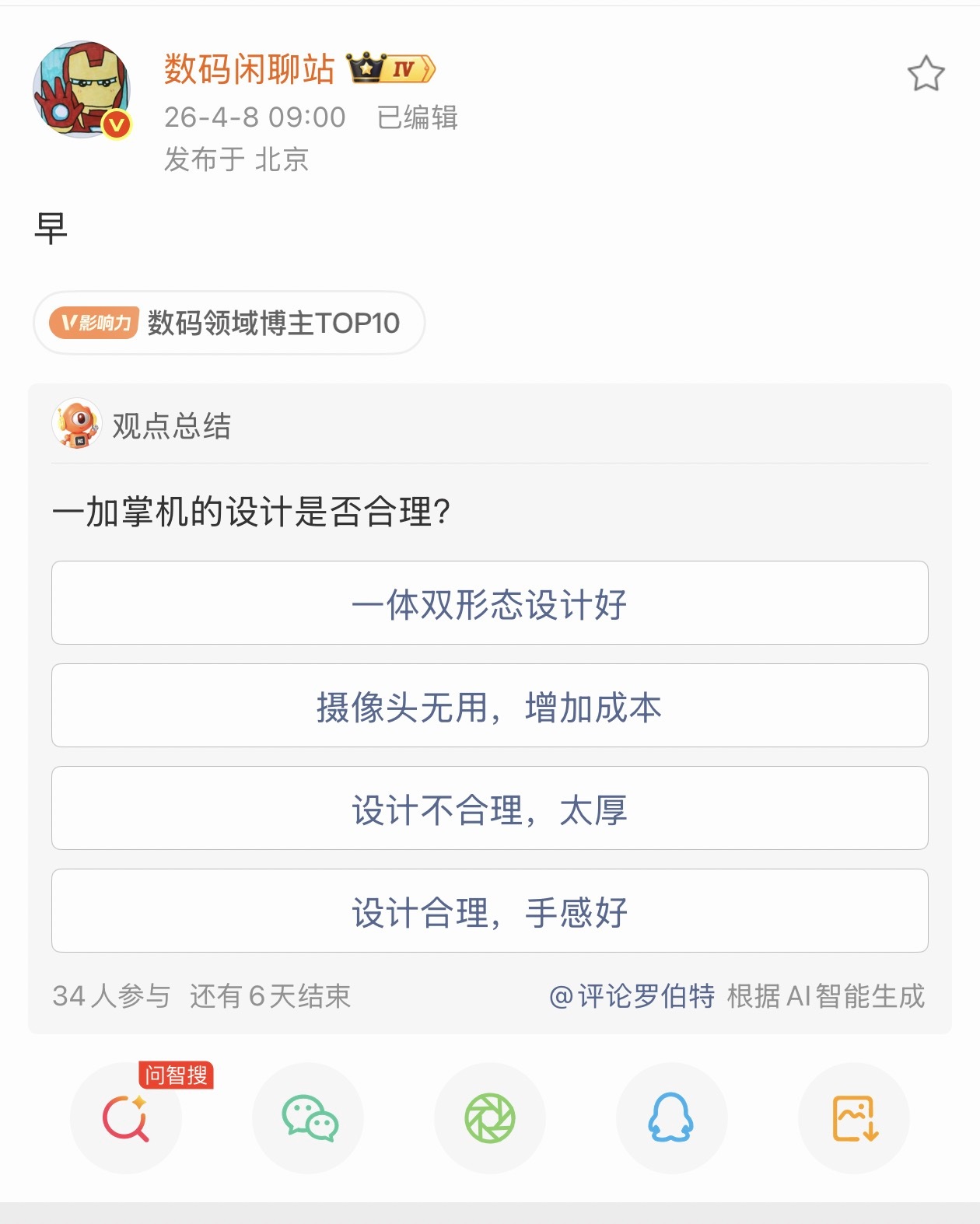Image resolution: width=980 pixels, height=1224 pixels.
Task: Vote 设计不合理，太厚 in the poll
Action: pyautogui.click(x=488, y=808)
